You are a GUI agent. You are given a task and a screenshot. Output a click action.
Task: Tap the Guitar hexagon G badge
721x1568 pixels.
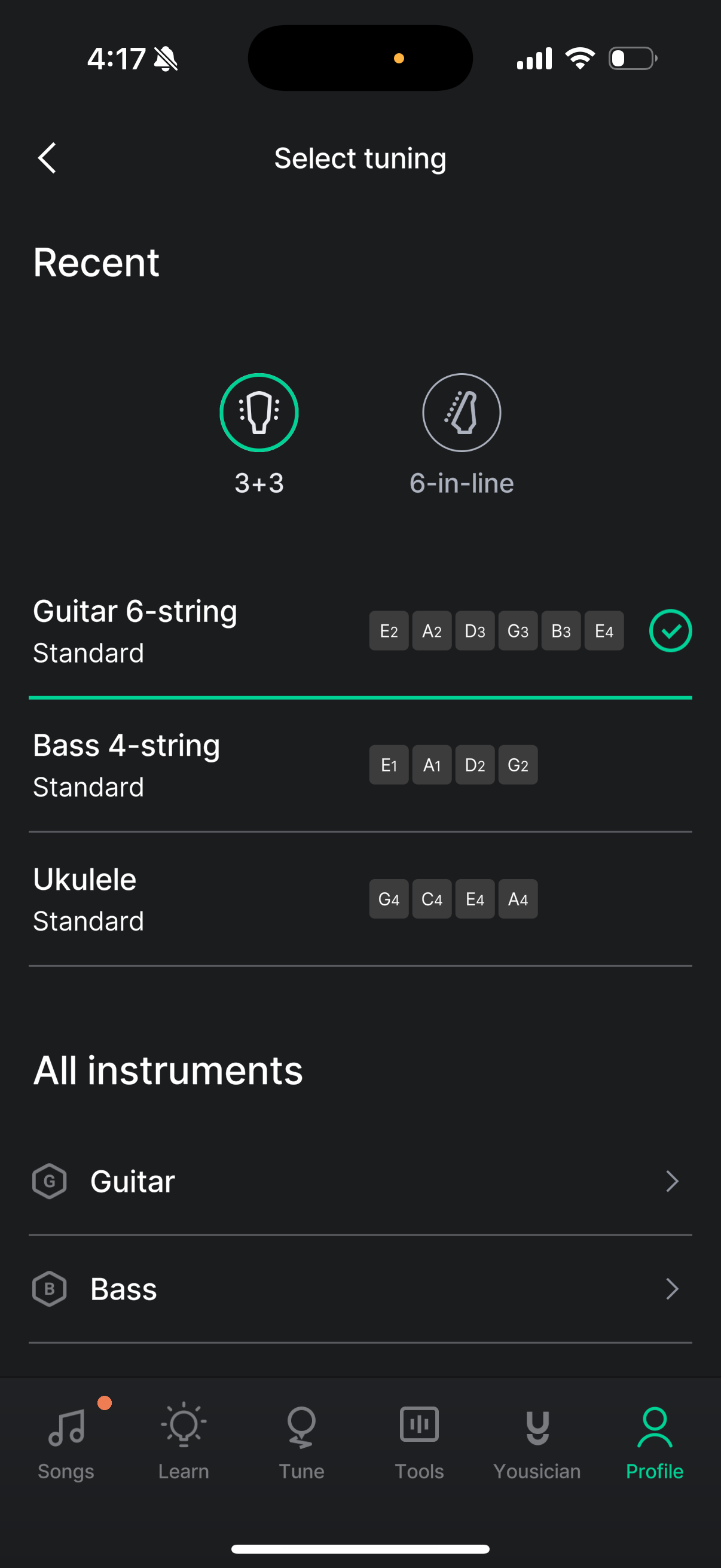tap(48, 1181)
